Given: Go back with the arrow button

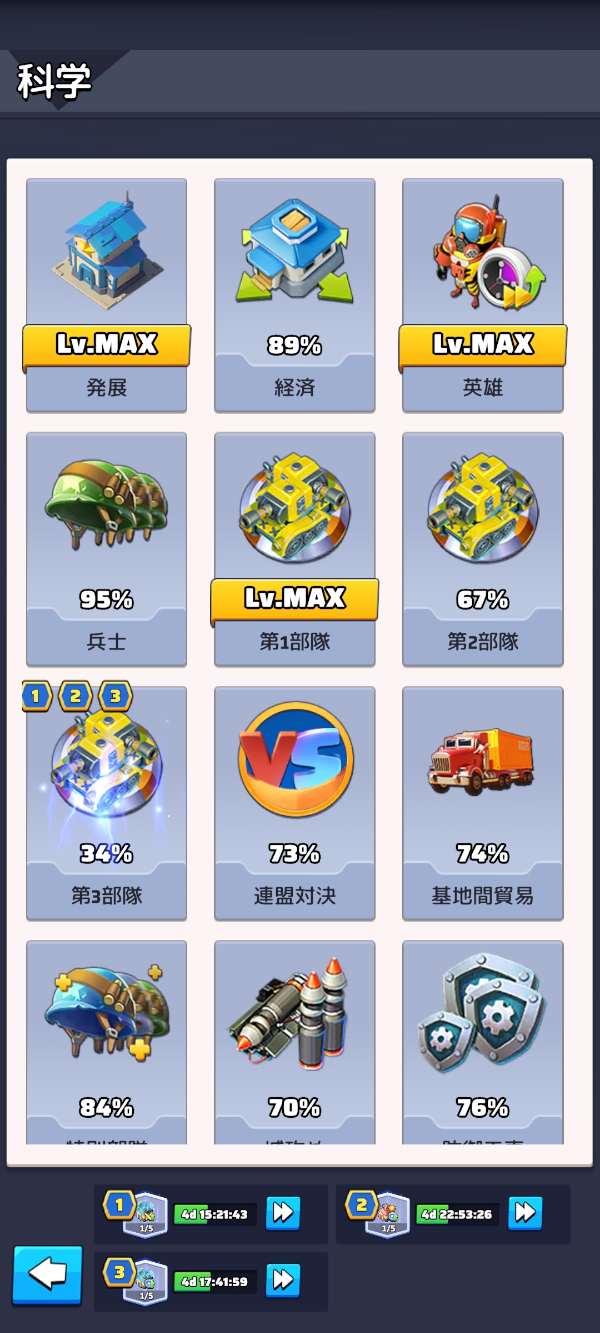Looking at the screenshot, I should tap(47, 1274).
